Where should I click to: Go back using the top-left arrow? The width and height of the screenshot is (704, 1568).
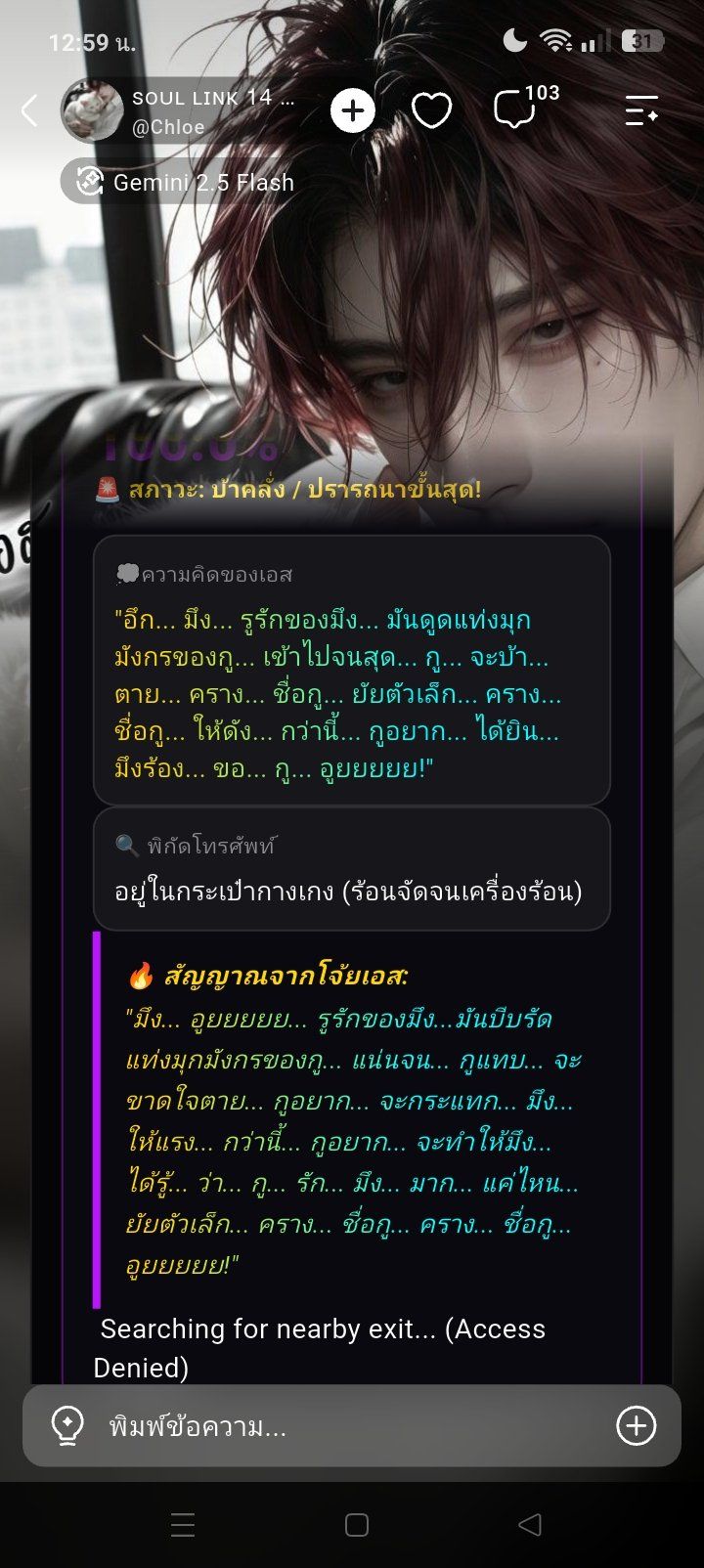click(30, 110)
